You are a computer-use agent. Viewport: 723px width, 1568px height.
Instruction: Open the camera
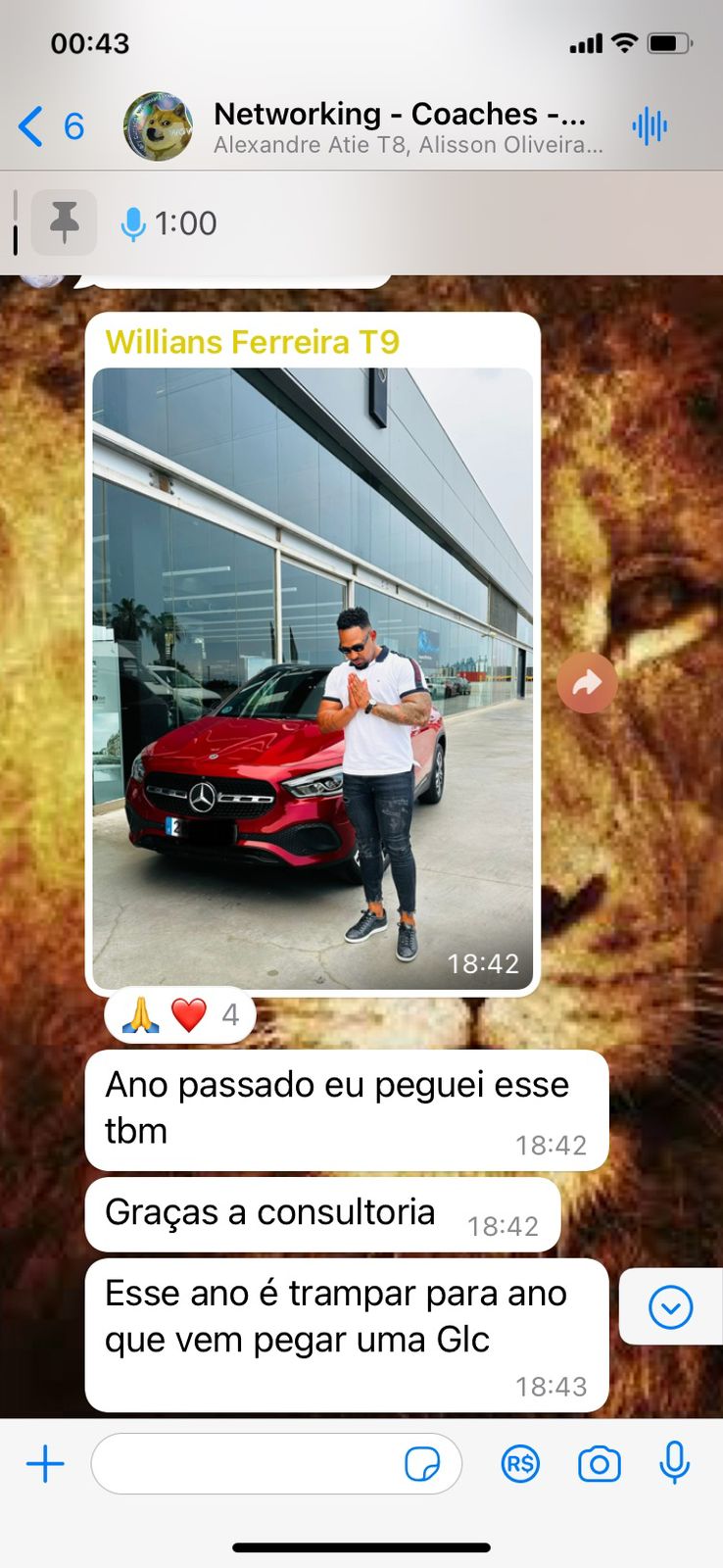pos(599,1464)
